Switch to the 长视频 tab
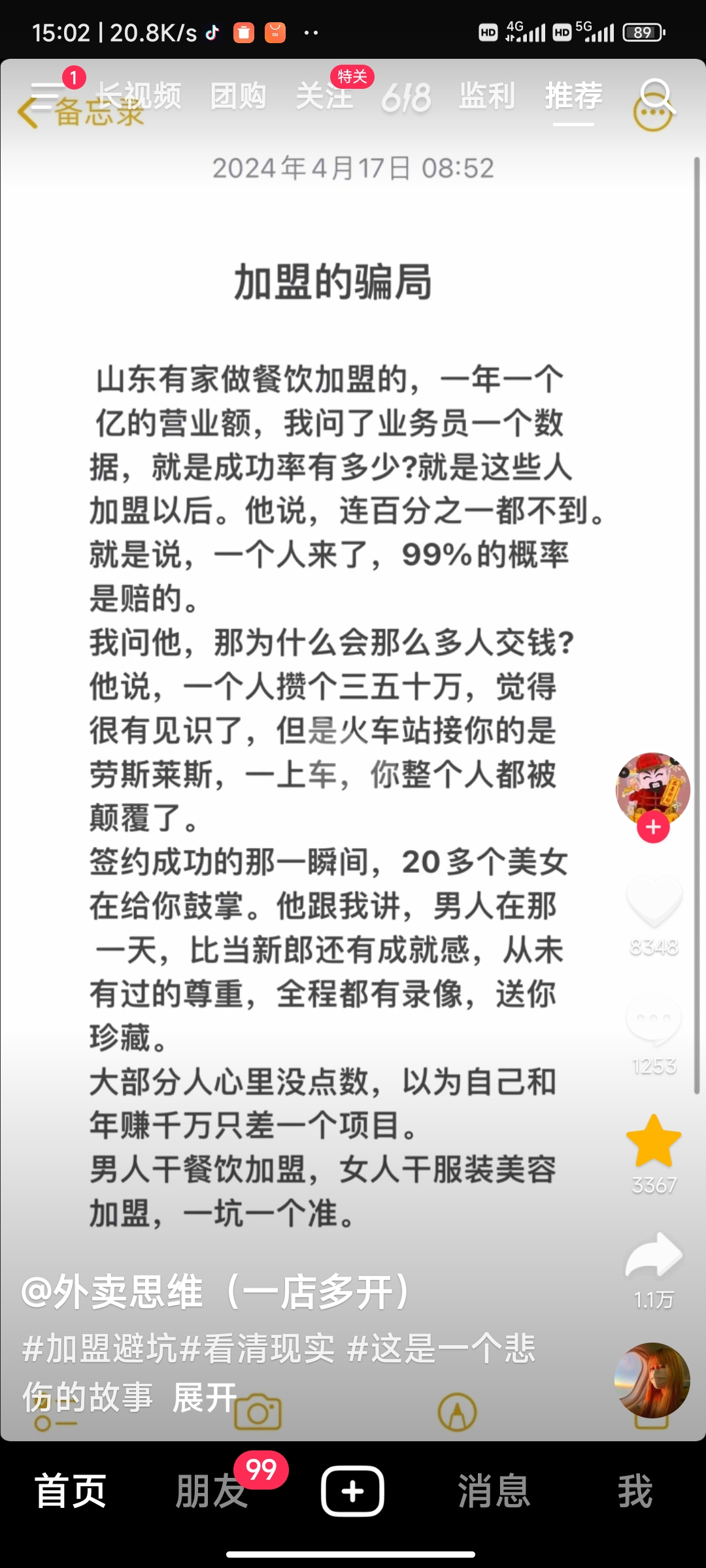Screen dimensions: 706x1568 point(139,97)
